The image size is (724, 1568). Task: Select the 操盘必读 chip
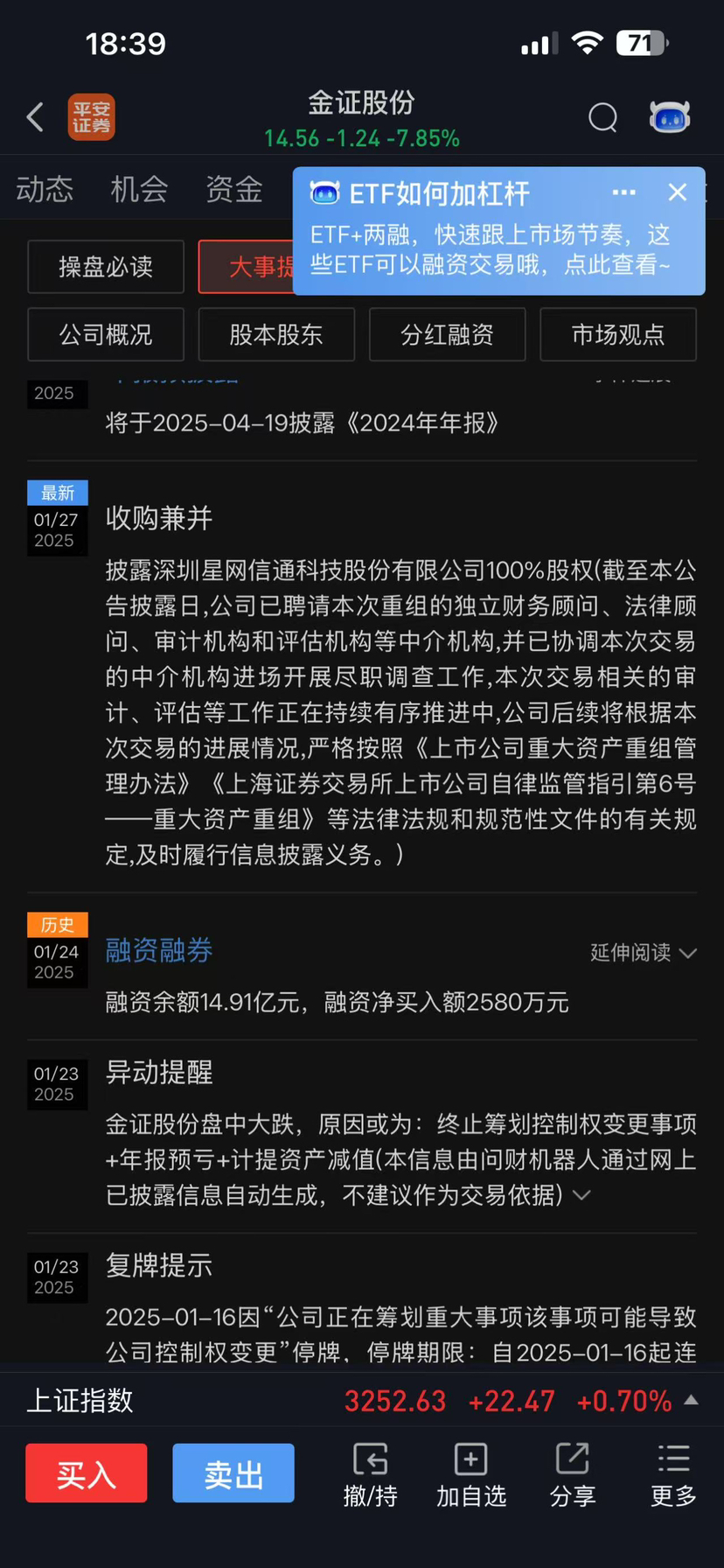[106, 267]
